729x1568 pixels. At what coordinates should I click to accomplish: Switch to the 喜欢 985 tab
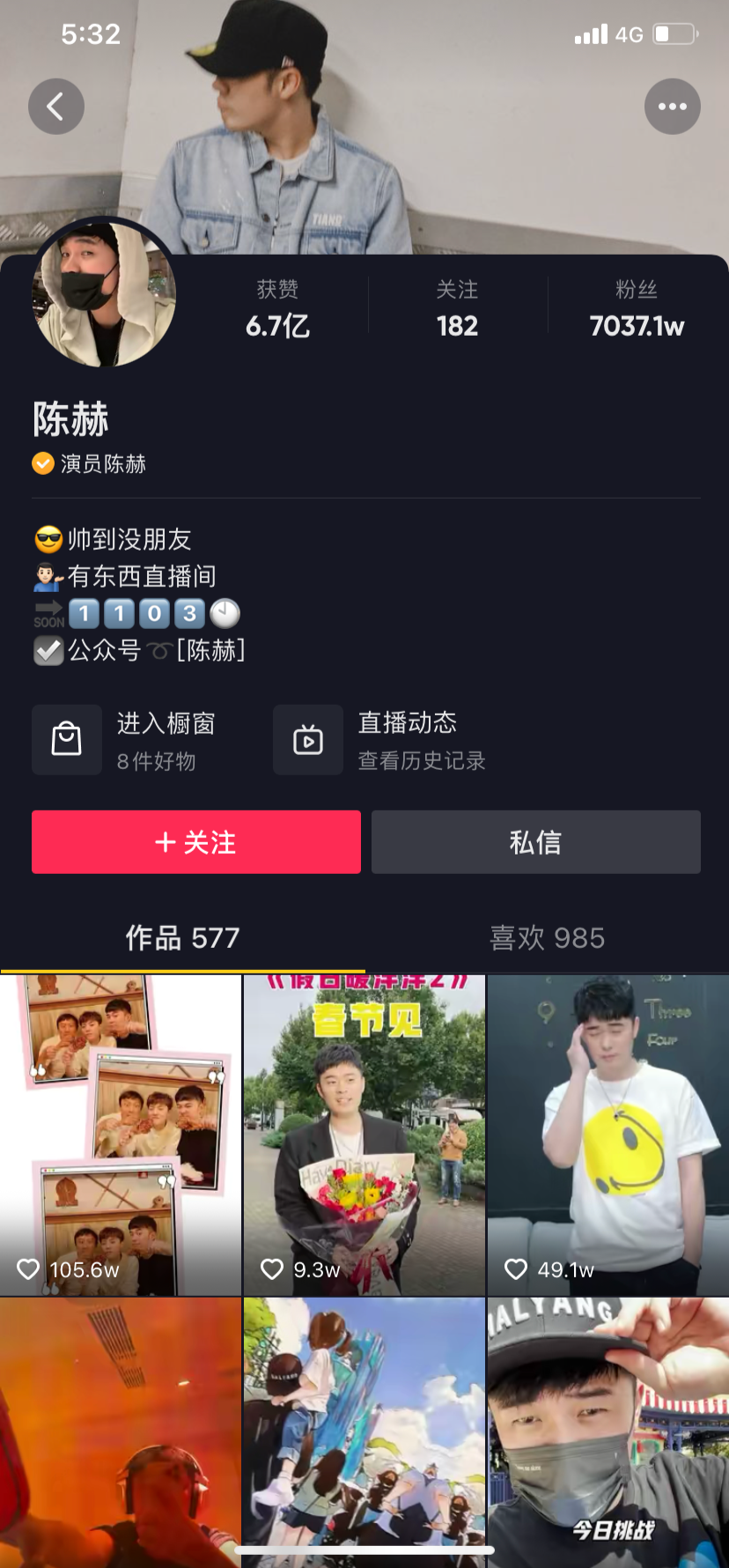pyautogui.click(x=546, y=938)
